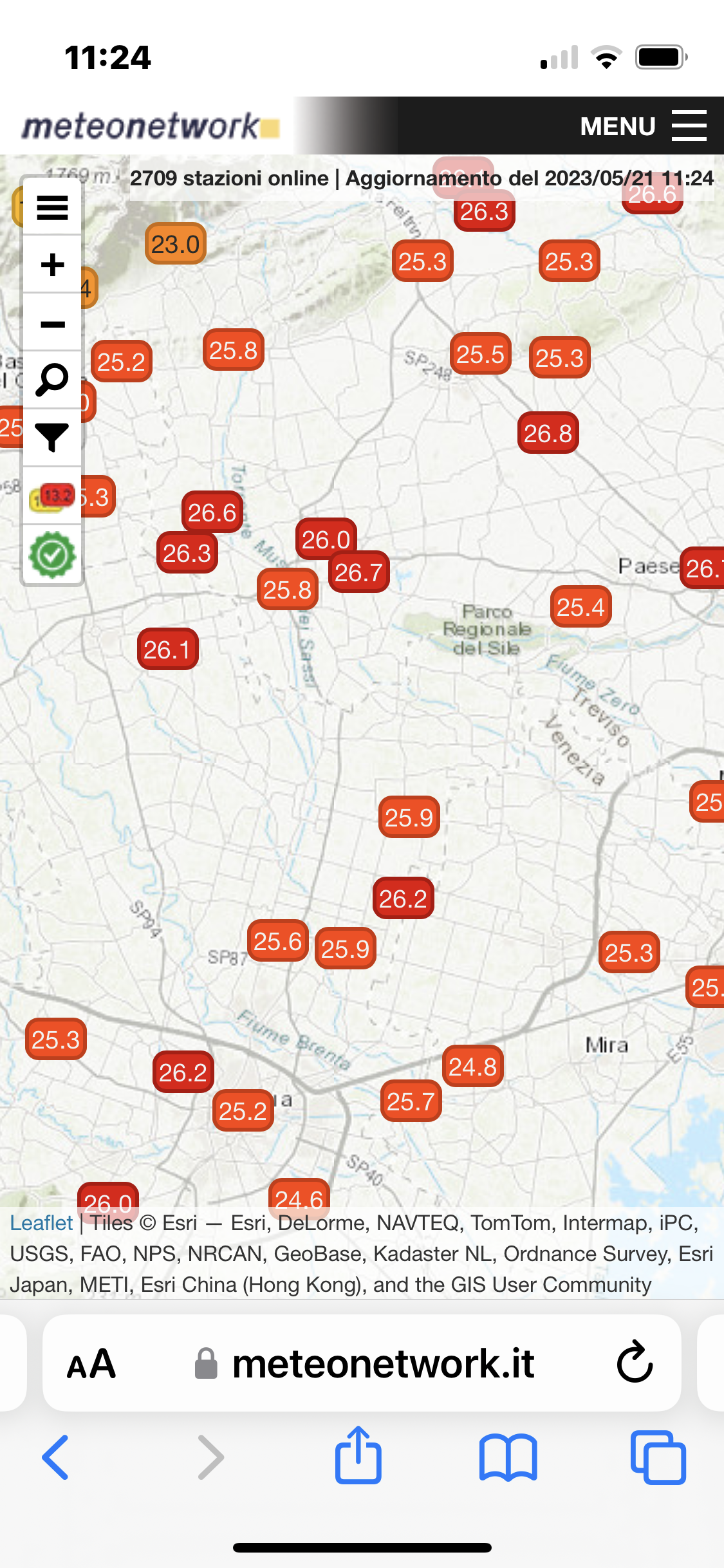Go back to the previous page
The image size is (724, 1568).
point(55,1458)
